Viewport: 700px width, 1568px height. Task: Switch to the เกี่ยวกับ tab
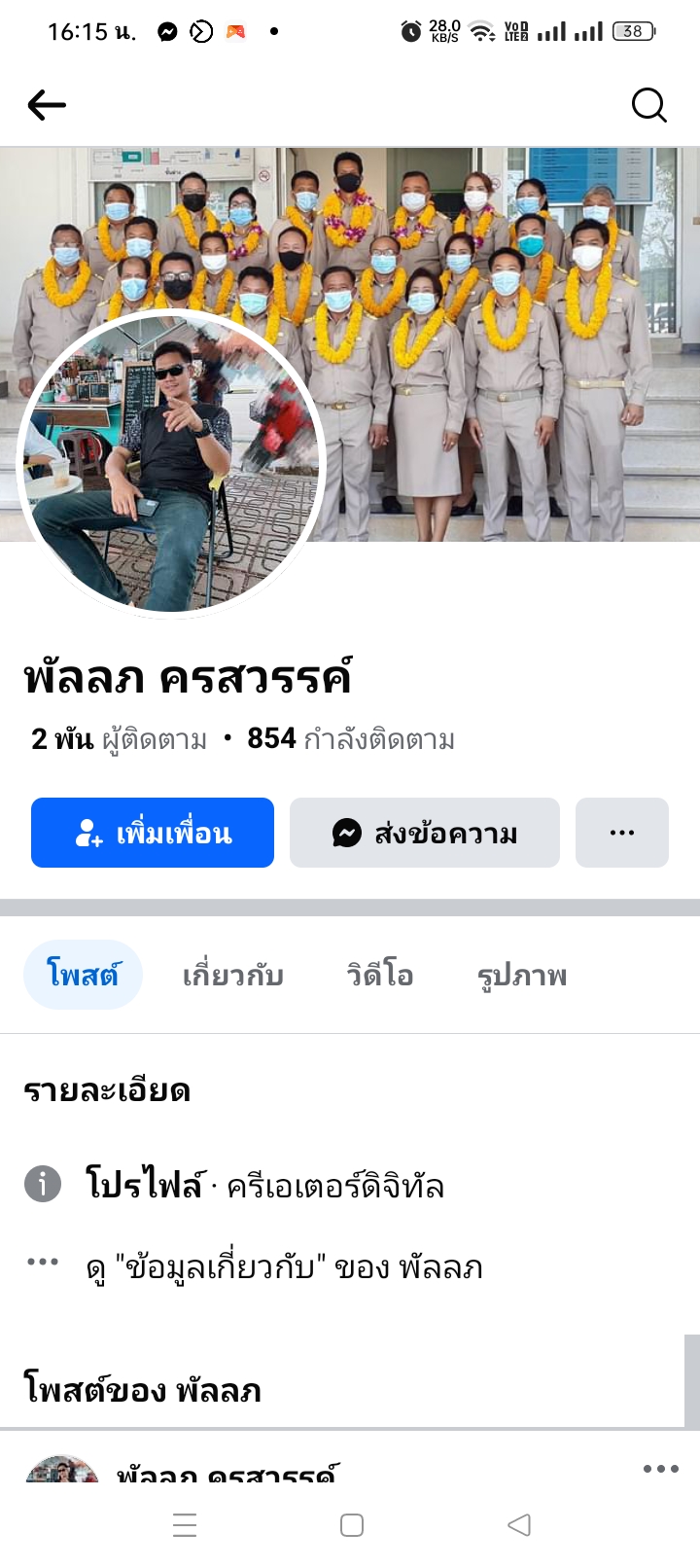coord(233,975)
